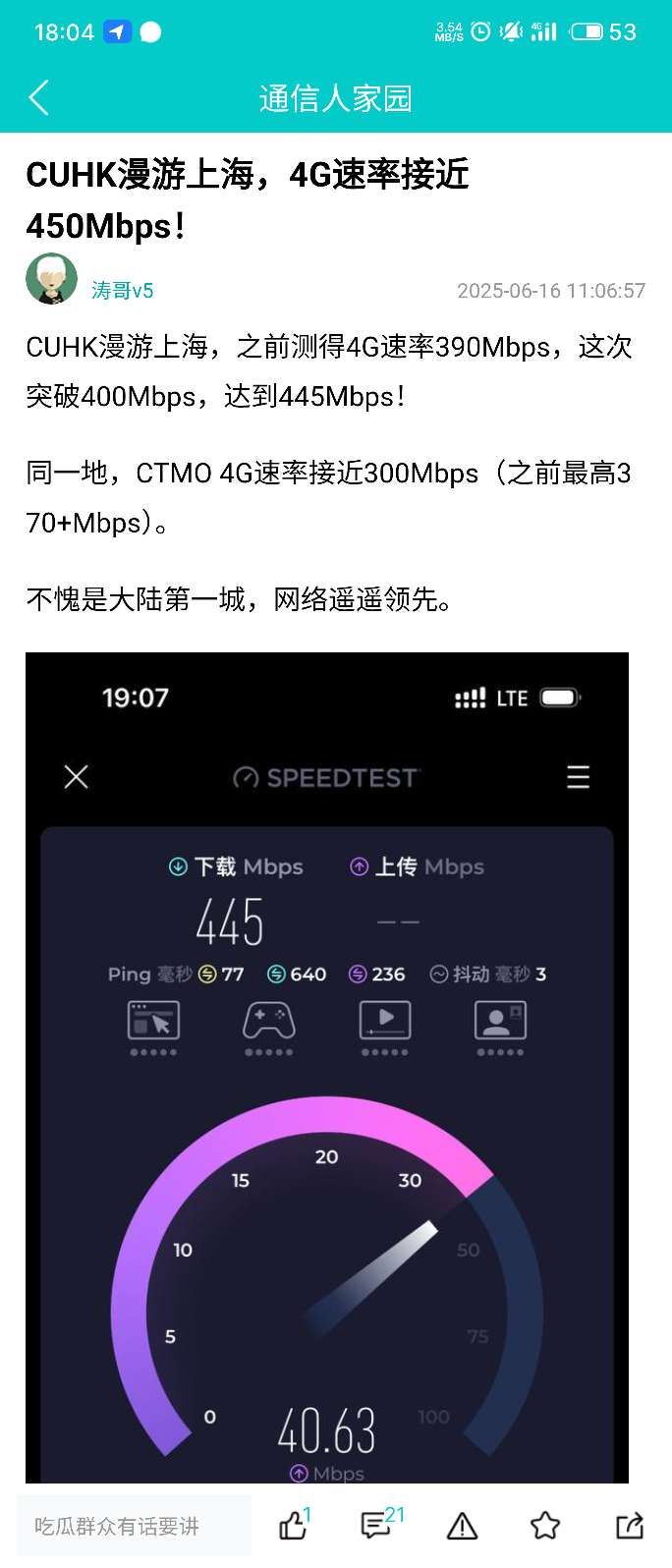Open 涛哥v5's profile avatar
This screenshot has height=1568, width=672.
point(51,279)
